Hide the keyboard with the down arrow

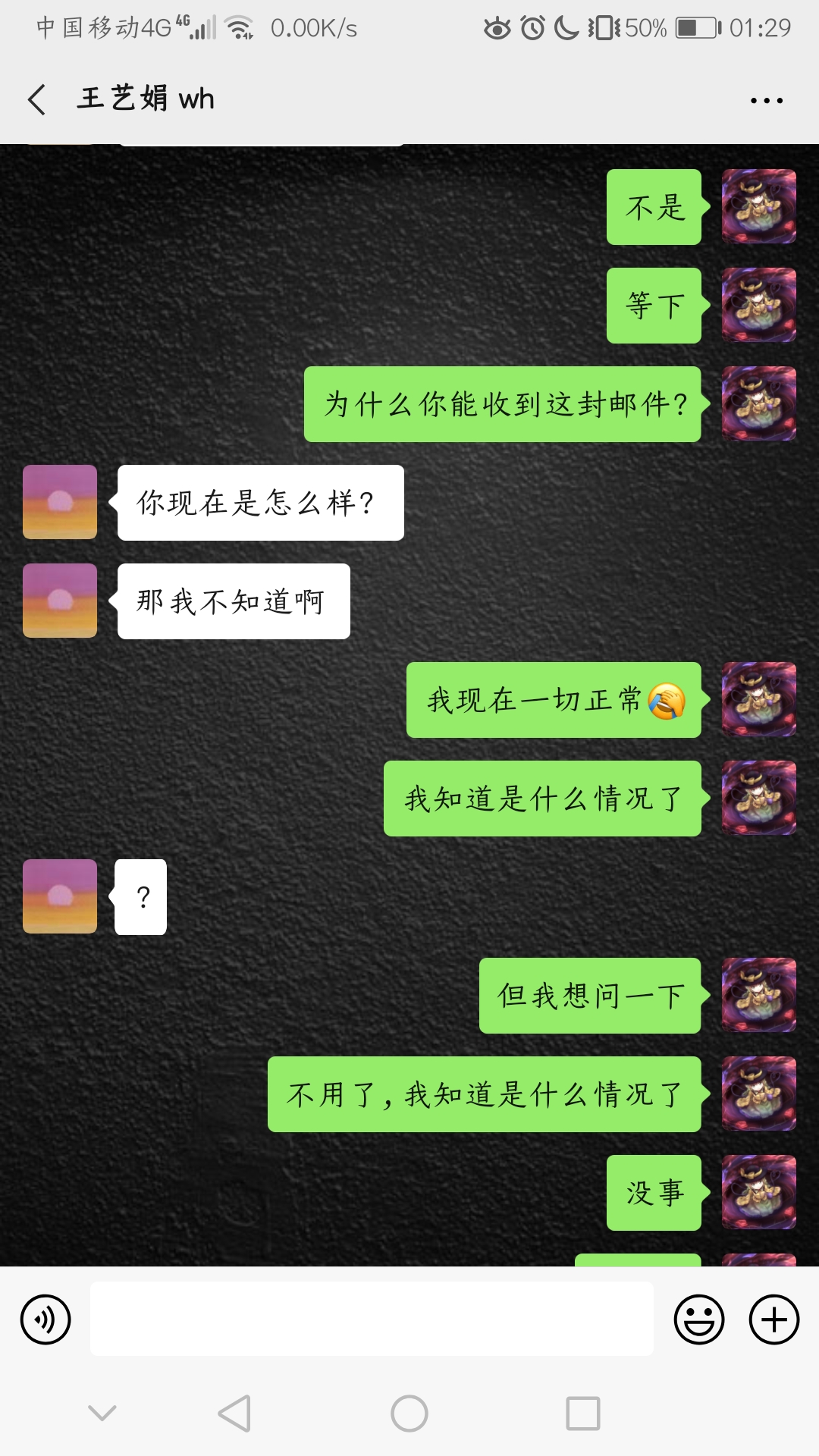coord(102,1413)
